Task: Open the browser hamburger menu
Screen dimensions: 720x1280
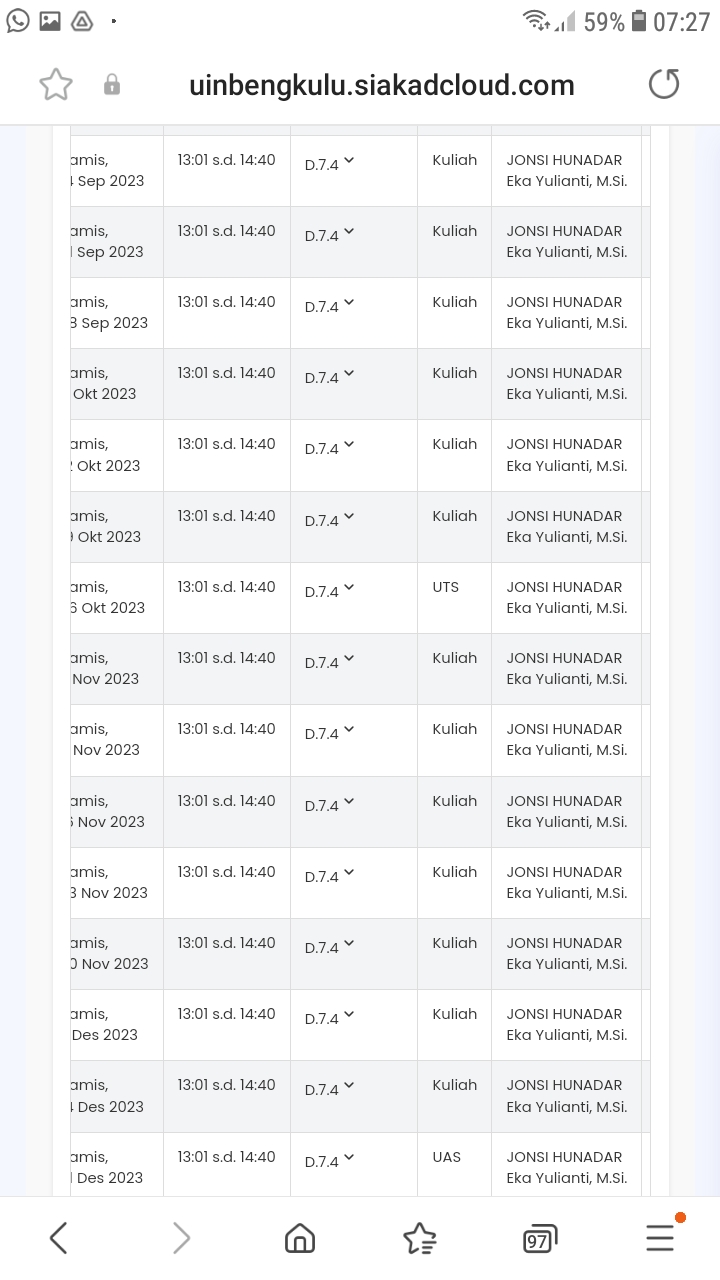Action: (x=660, y=1238)
